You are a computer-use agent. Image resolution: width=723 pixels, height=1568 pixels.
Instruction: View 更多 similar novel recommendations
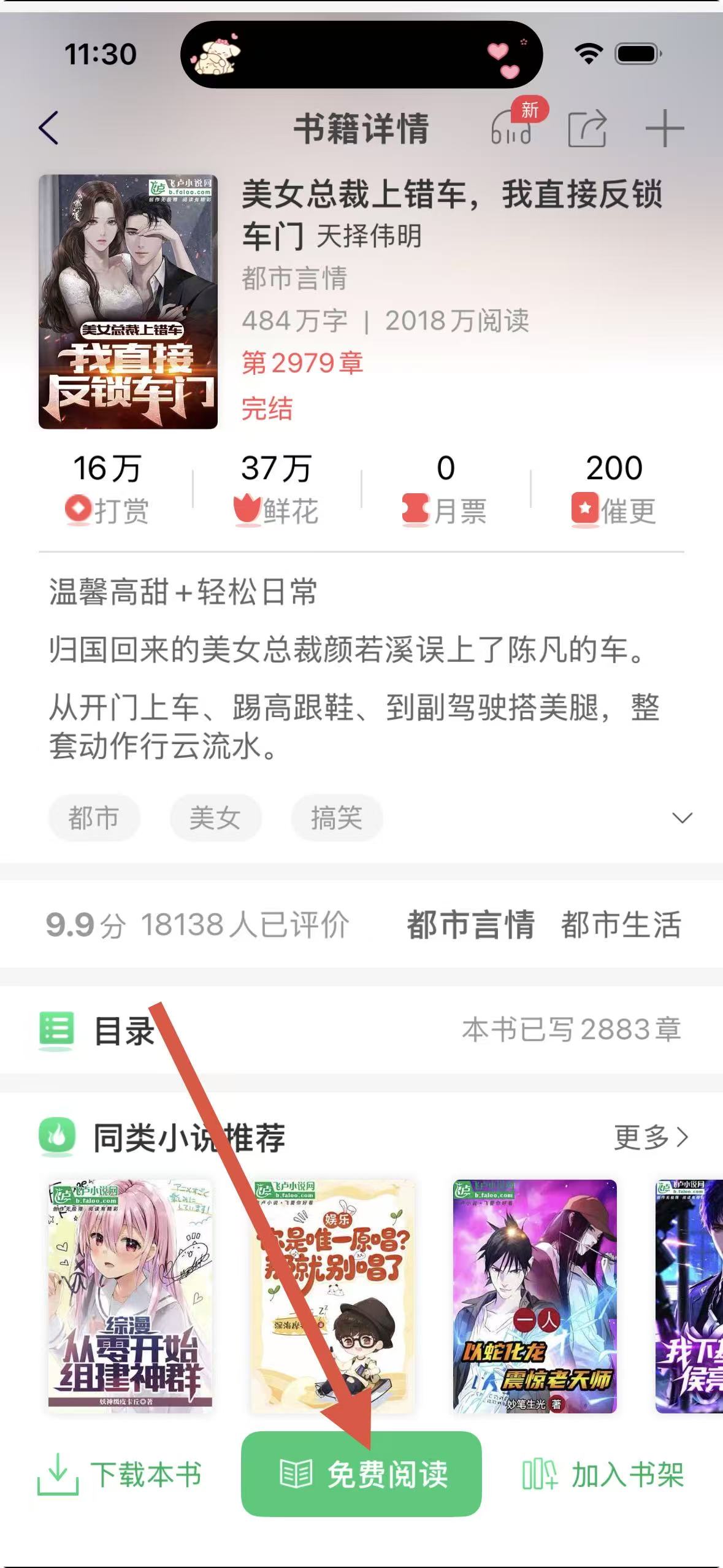pos(651,1137)
